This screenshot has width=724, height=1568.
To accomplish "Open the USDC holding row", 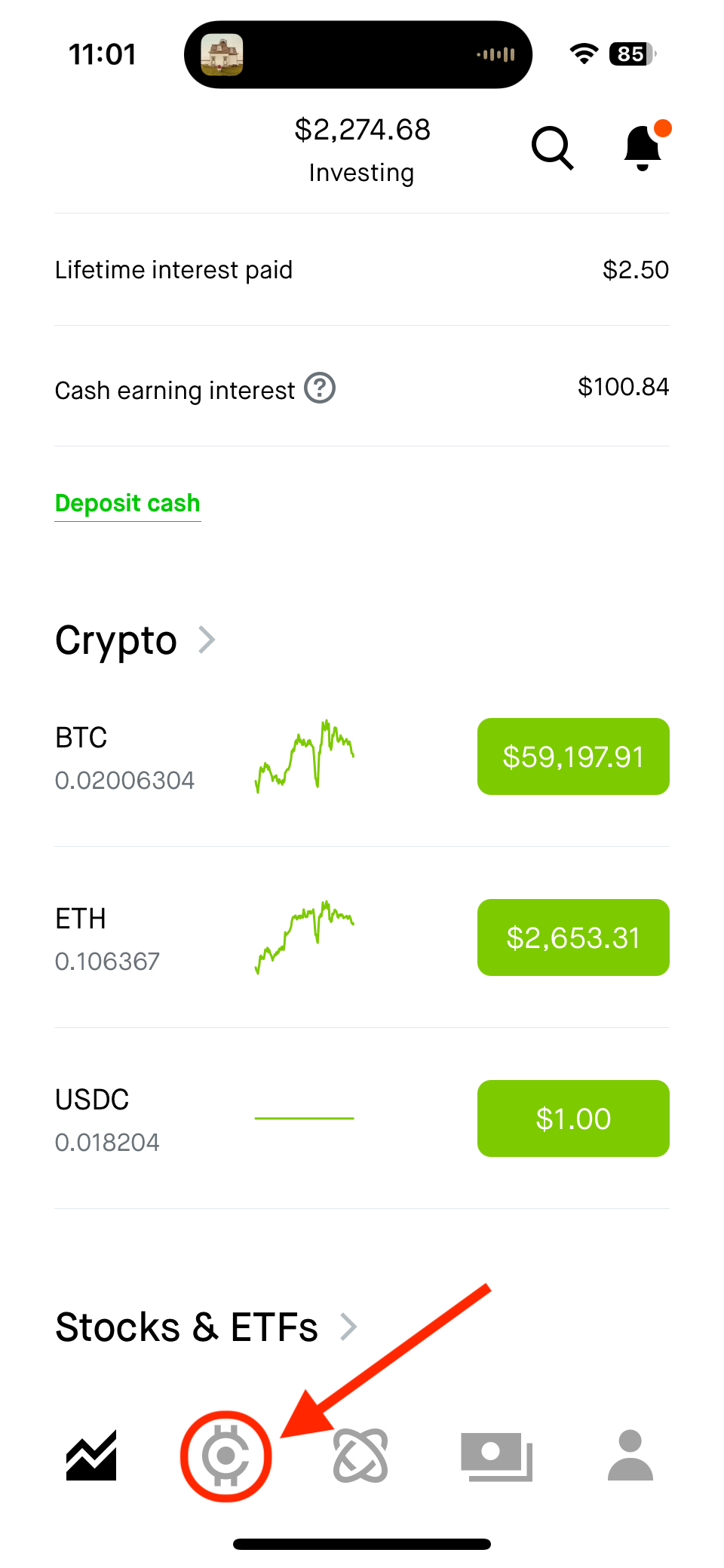I will pyautogui.click(x=107, y=1119).
